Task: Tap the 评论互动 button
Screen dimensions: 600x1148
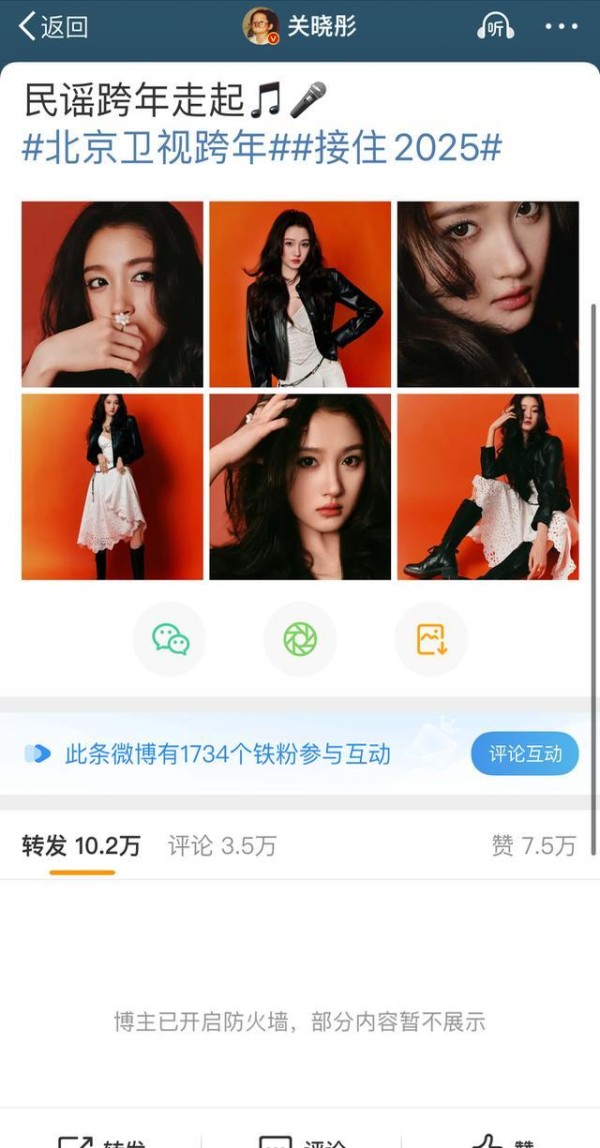Action: click(x=525, y=754)
